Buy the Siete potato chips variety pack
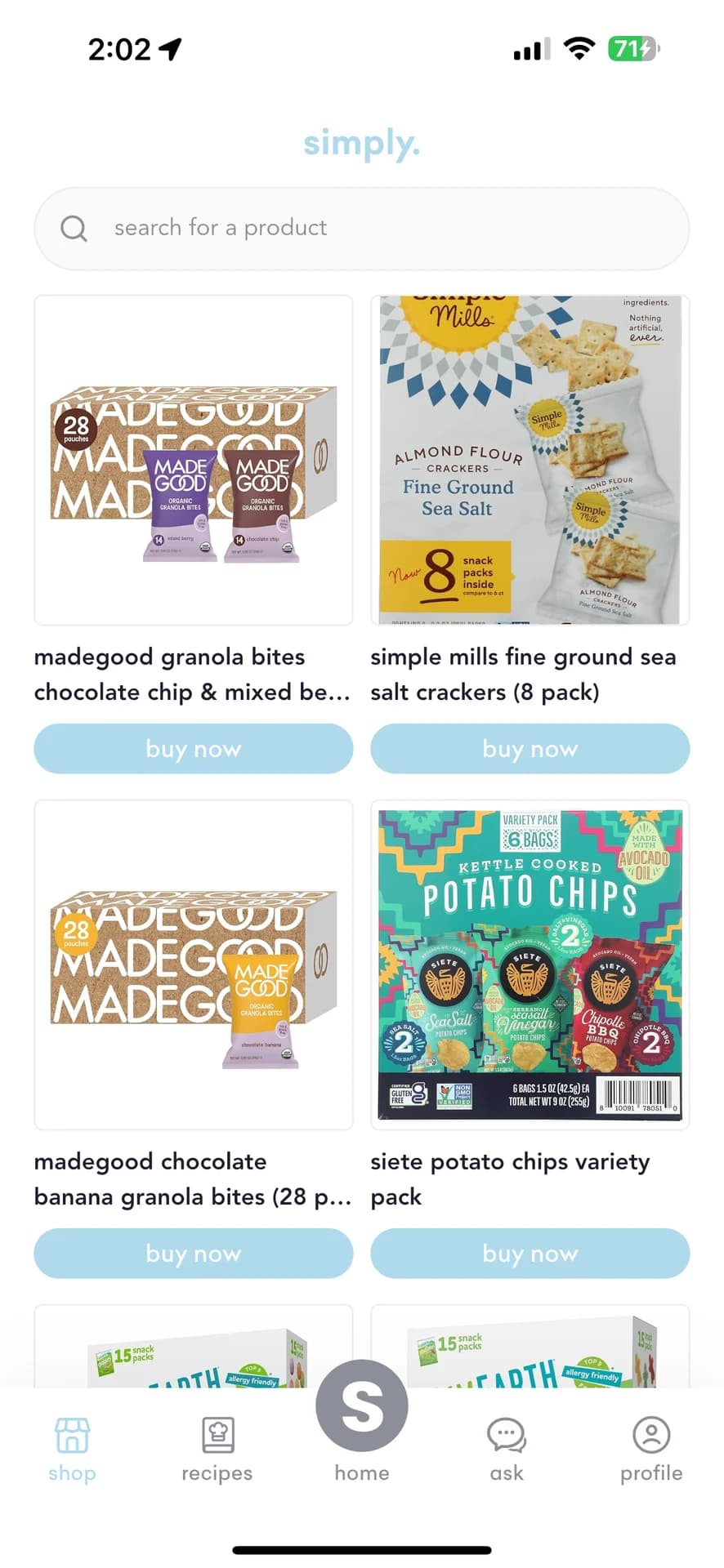Screen dimensions: 724x1568 (530, 1253)
